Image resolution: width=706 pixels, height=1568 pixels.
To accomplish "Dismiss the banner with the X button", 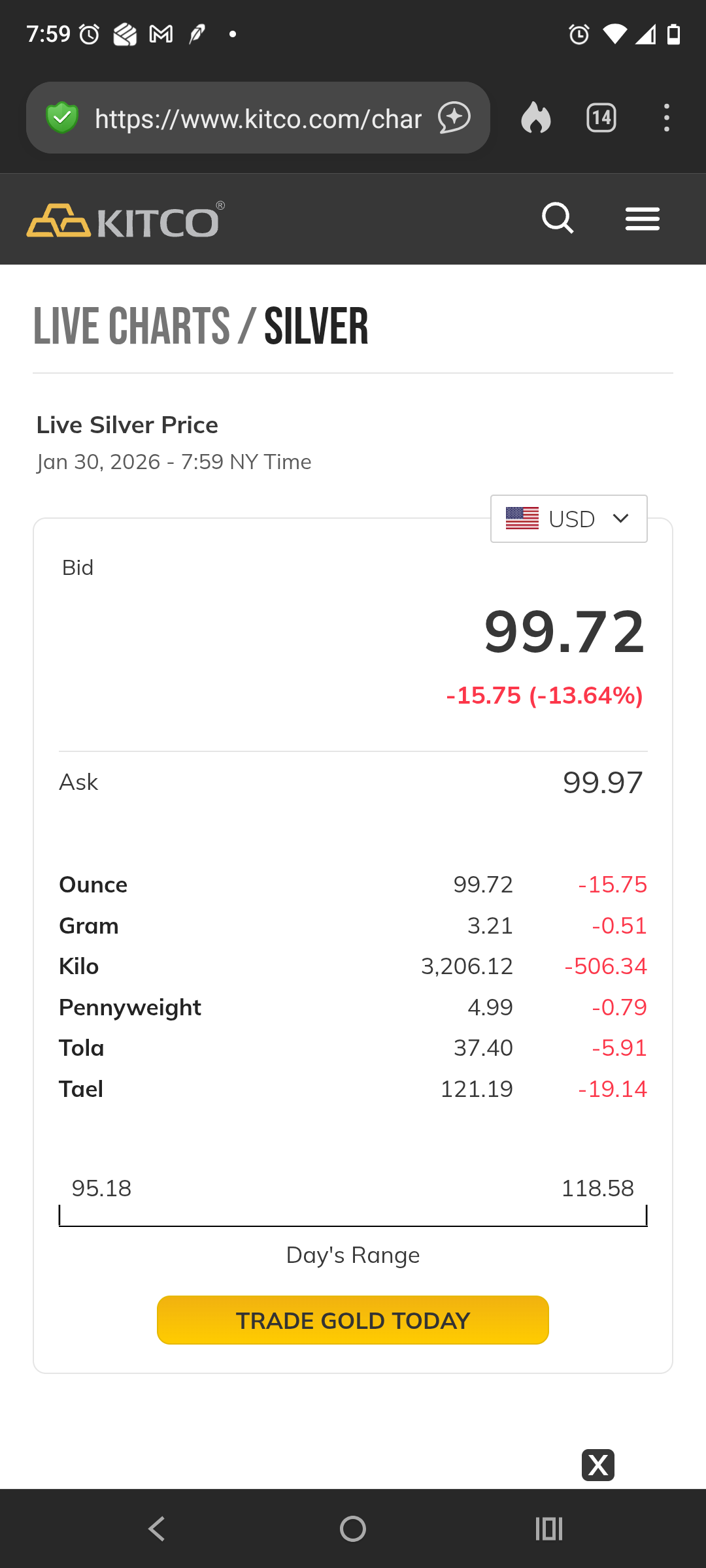I will (x=597, y=1465).
